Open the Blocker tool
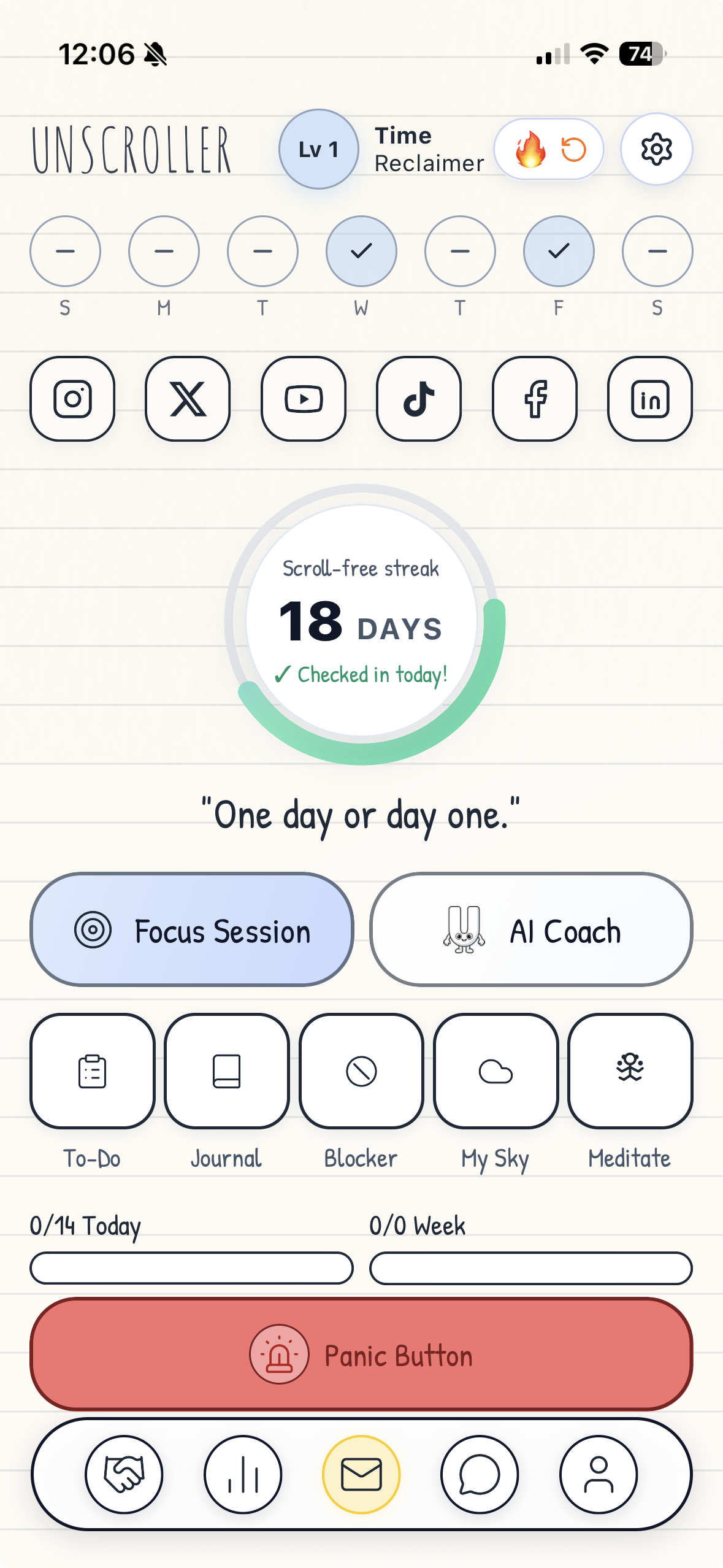This screenshot has height=1568, width=723. pos(361,1070)
